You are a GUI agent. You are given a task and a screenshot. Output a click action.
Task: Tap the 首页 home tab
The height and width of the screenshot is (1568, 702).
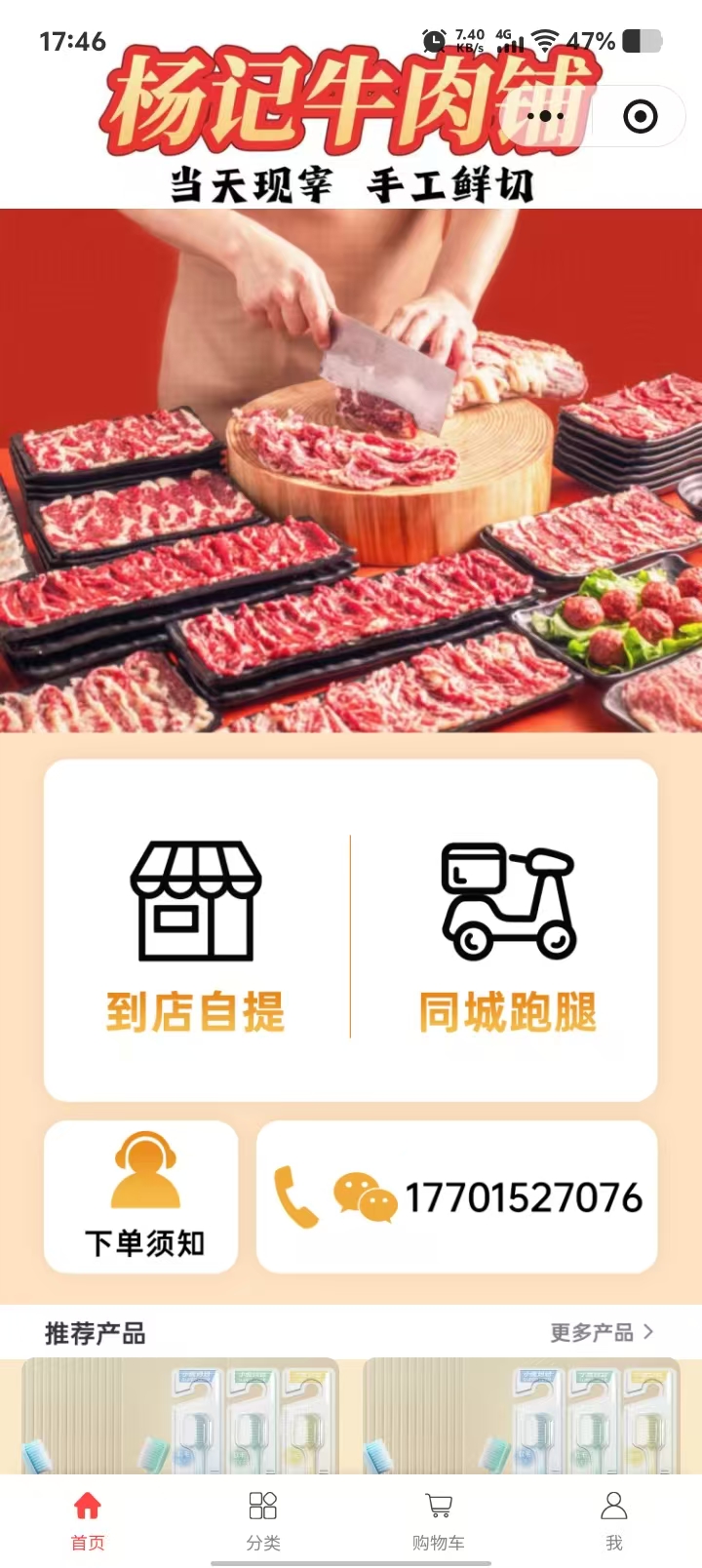pos(88,1519)
